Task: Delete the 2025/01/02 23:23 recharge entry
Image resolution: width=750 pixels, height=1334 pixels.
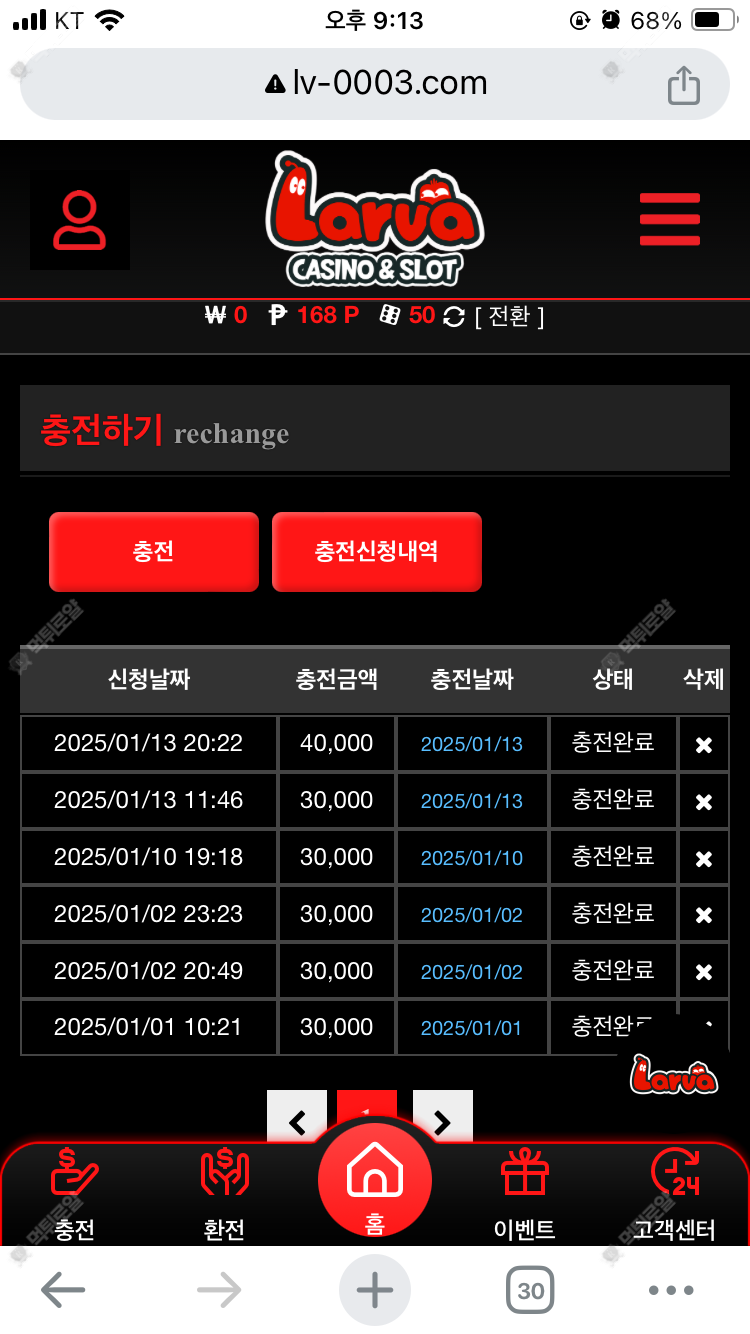Action: (x=703, y=915)
